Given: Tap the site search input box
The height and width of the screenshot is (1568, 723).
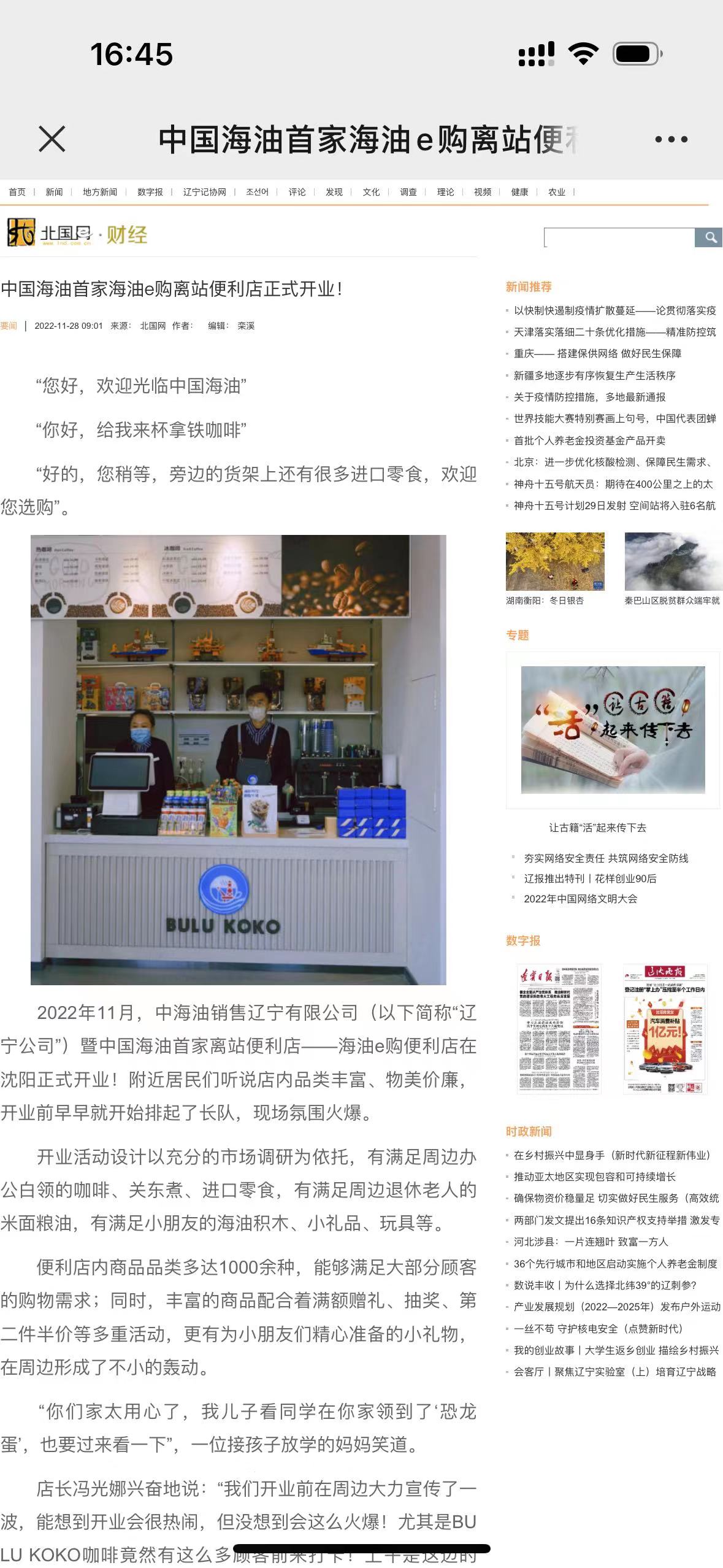Looking at the screenshot, I should pyautogui.click(x=619, y=237).
